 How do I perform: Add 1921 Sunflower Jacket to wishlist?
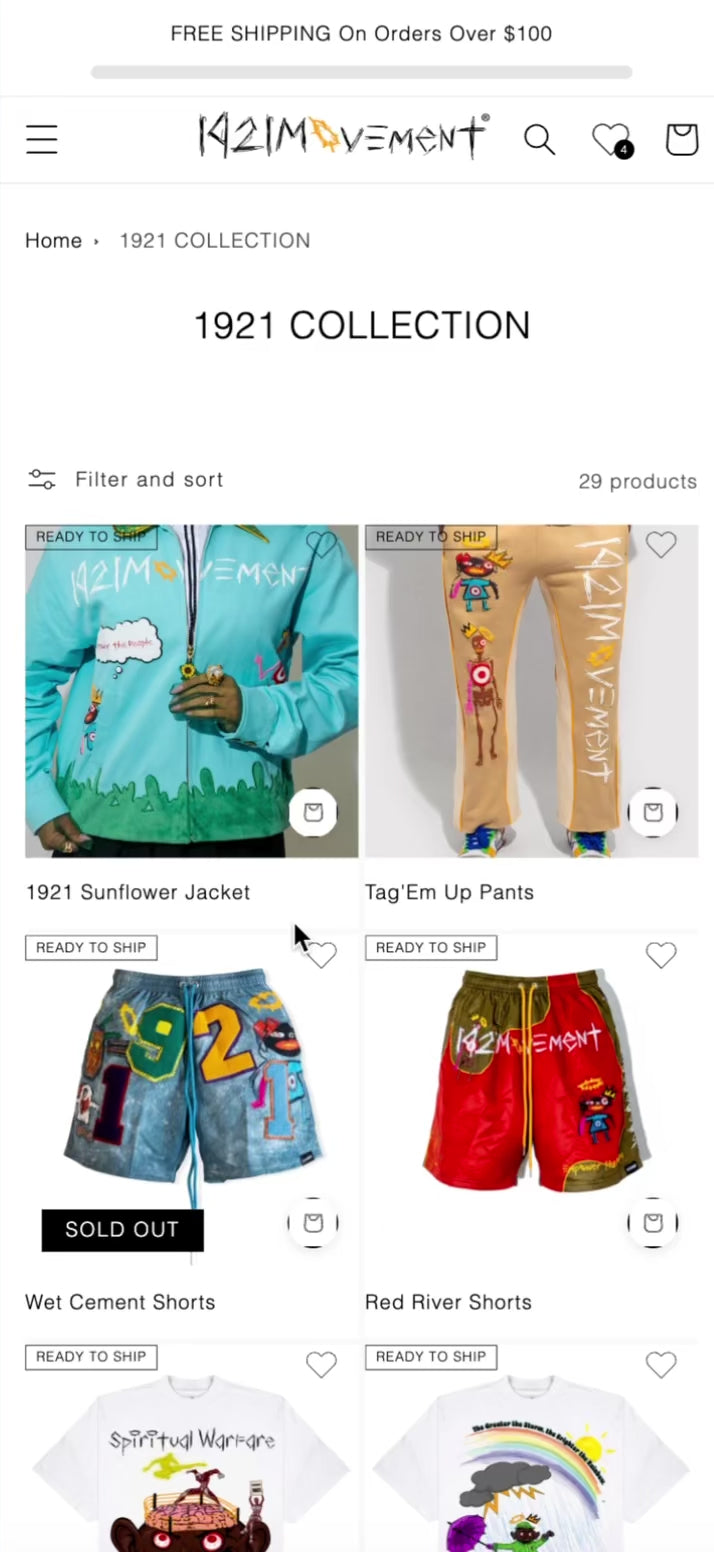click(321, 545)
